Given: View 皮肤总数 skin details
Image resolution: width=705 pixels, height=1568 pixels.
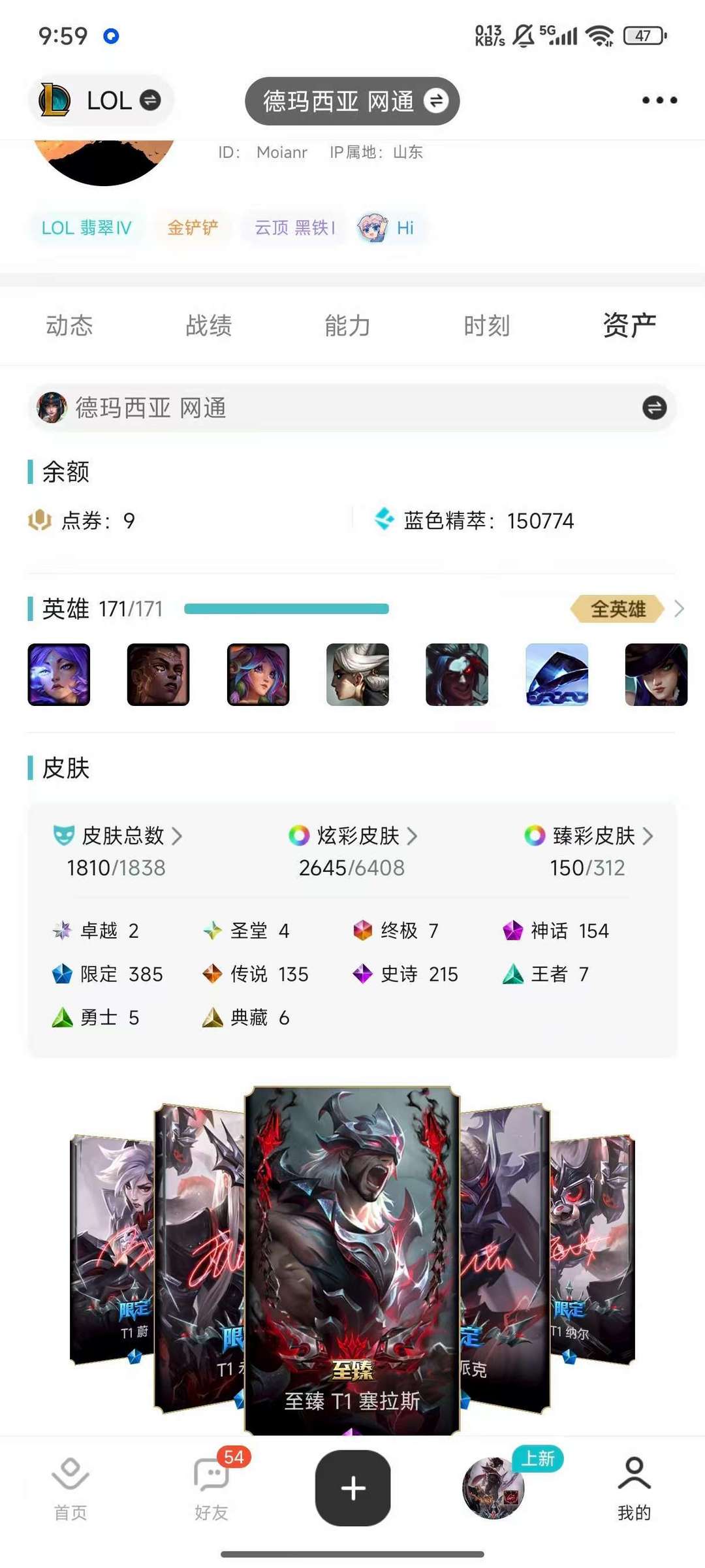Looking at the screenshot, I should click(x=117, y=836).
